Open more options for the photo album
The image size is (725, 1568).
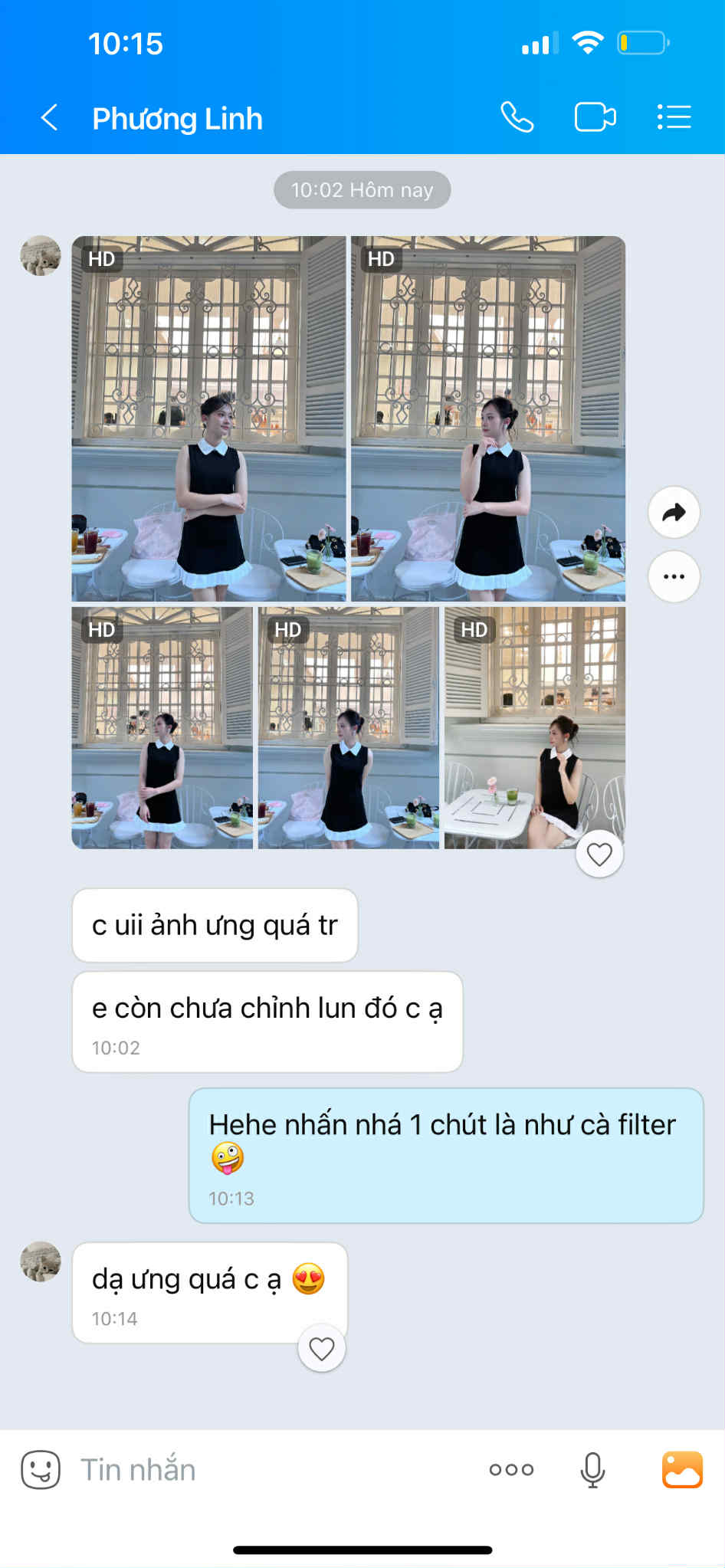[x=674, y=576]
